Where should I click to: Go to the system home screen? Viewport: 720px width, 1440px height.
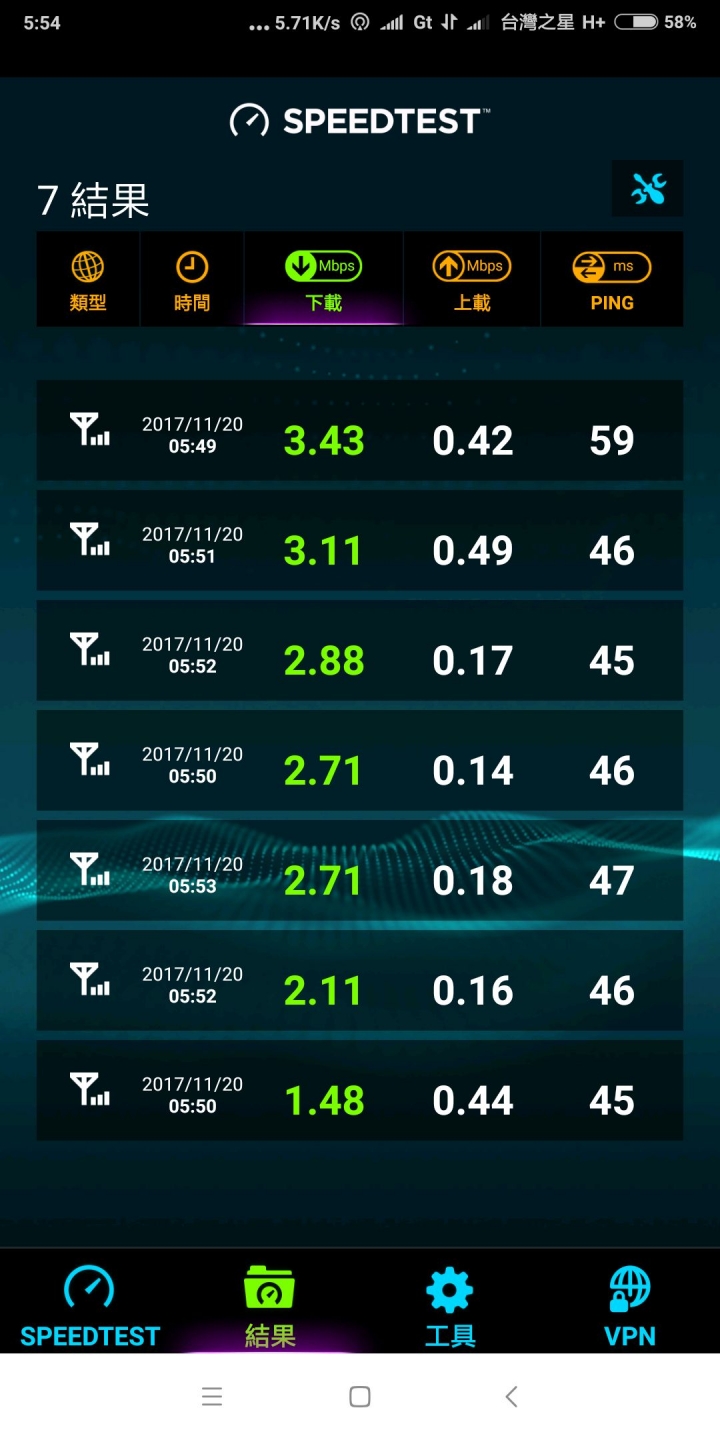[360, 1397]
